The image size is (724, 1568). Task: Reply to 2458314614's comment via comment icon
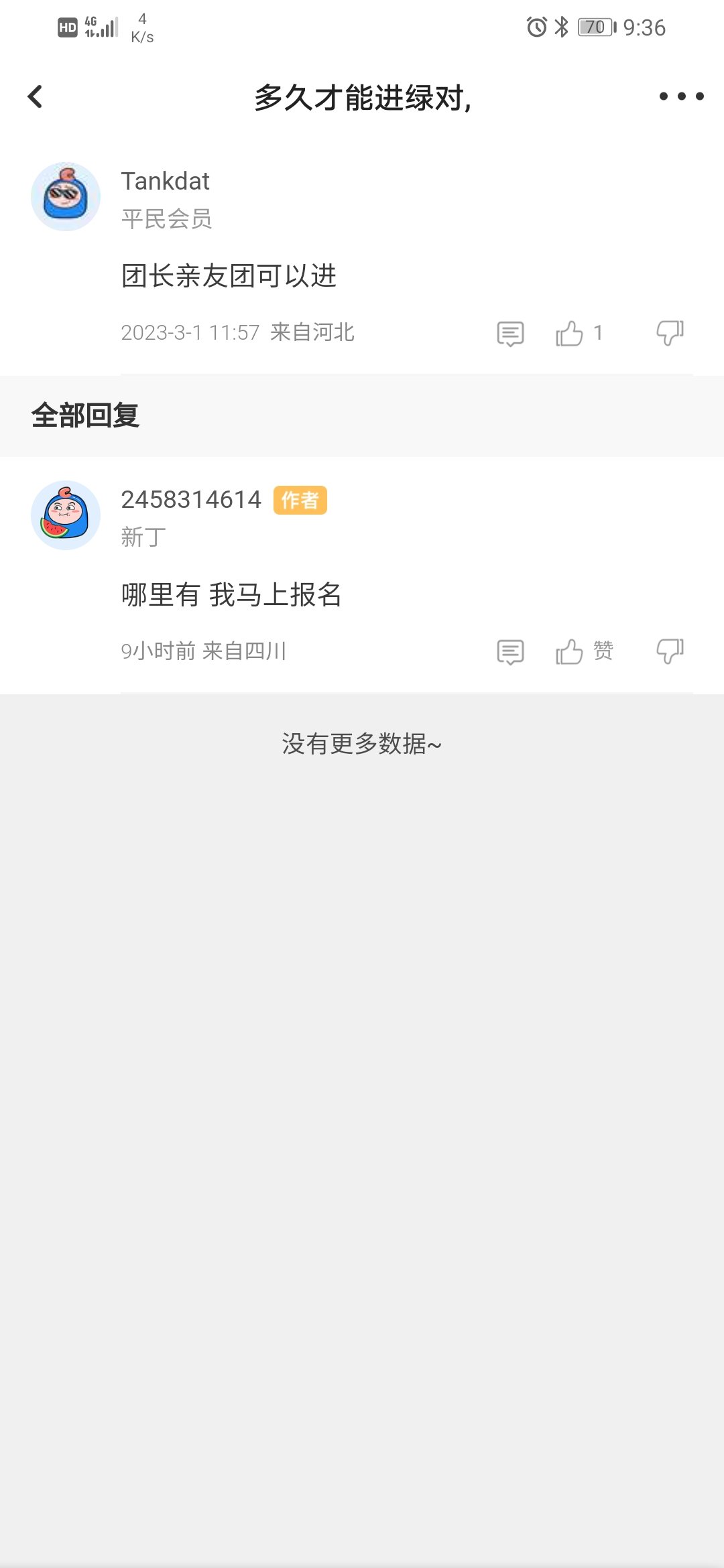pos(510,651)
